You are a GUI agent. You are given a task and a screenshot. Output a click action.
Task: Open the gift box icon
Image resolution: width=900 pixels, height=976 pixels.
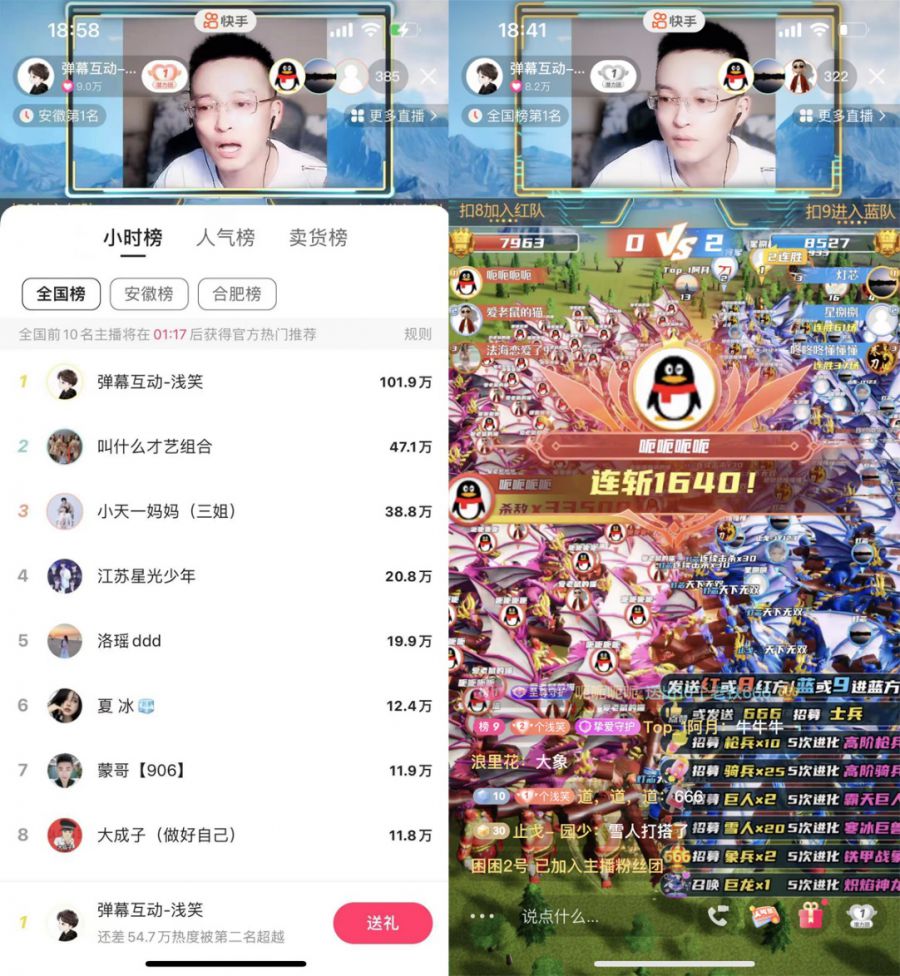point(810,914)
